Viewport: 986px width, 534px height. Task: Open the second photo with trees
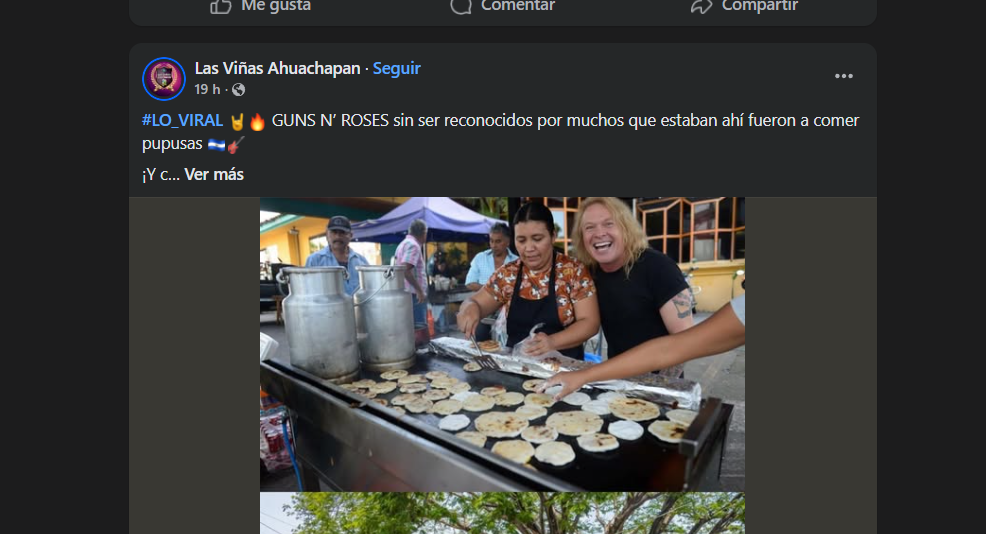(502, 514)
